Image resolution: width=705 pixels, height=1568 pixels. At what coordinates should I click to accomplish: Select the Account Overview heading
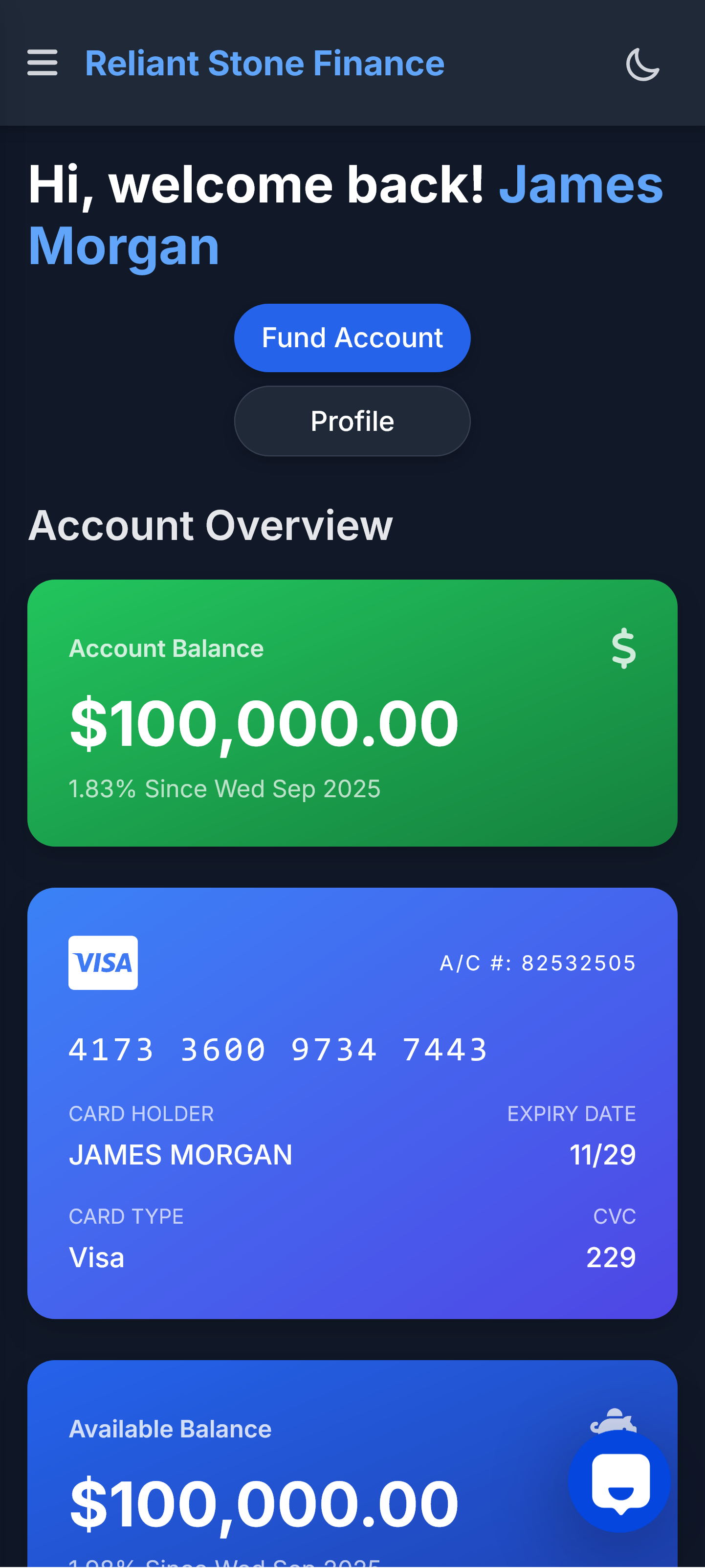coord(210,525)
